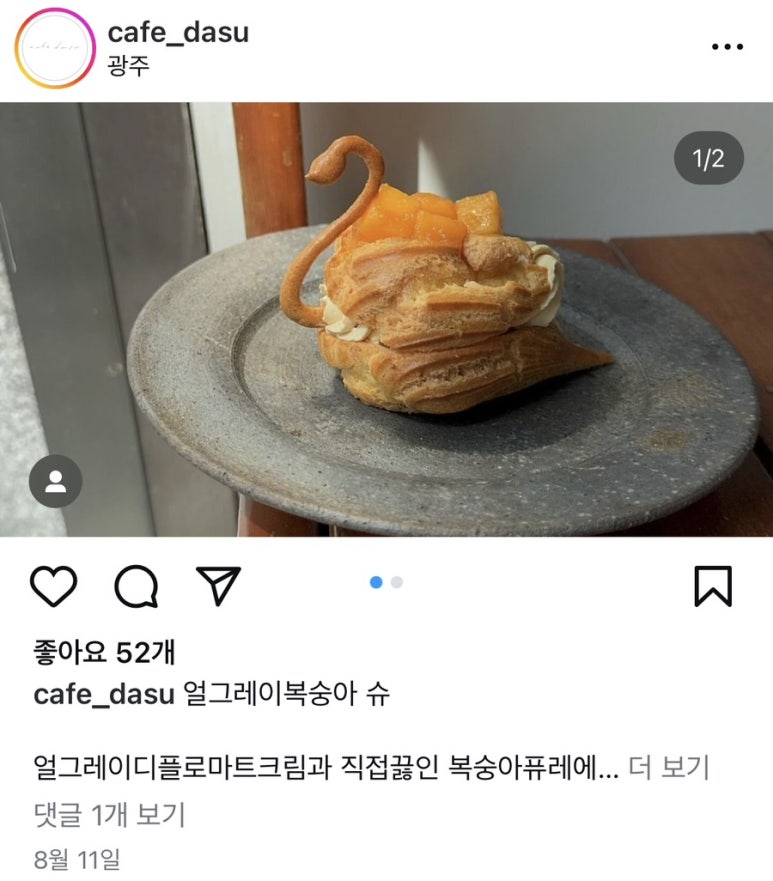Screen dimensions: 773x881
Task: Open comments with the speech bubble icon
Action: 136,586
